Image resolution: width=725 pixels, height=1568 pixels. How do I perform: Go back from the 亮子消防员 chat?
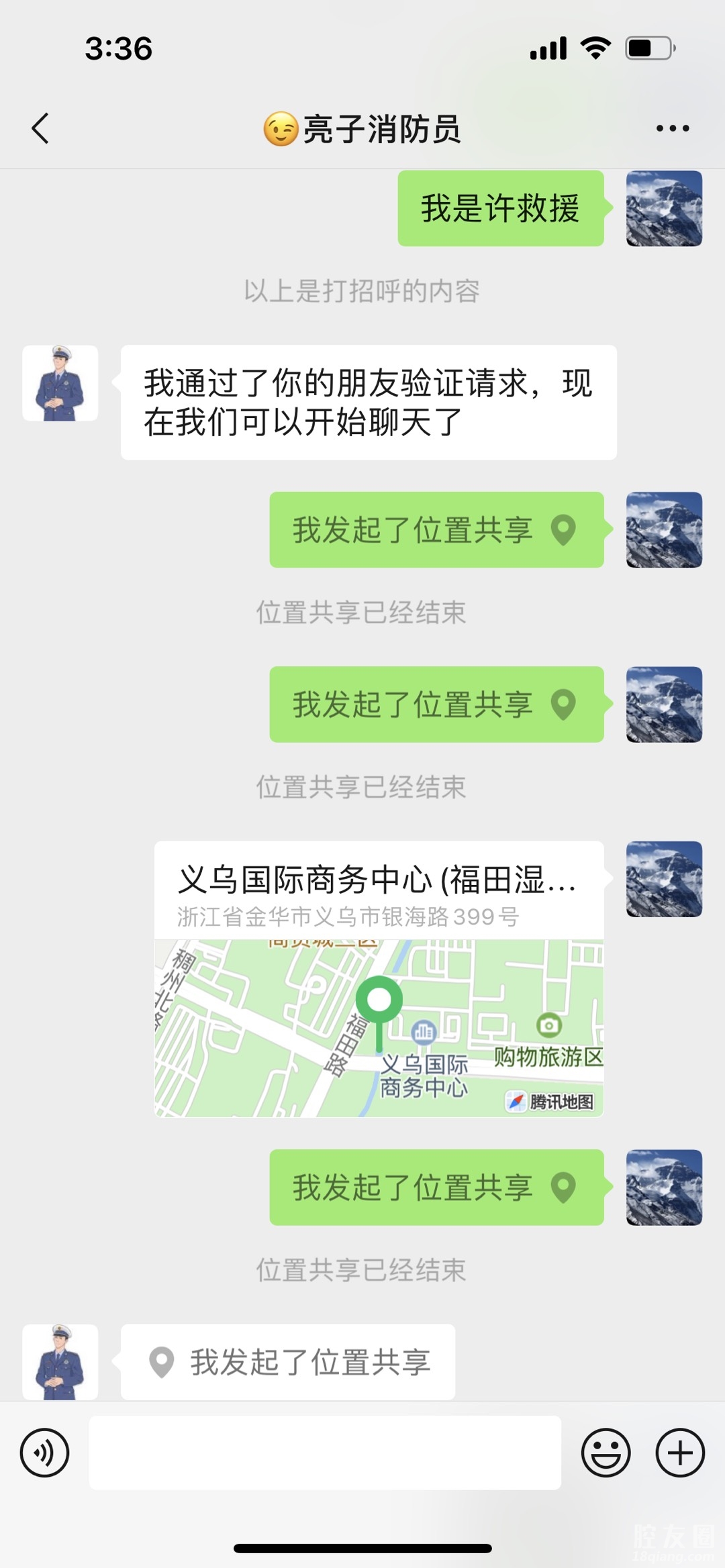click(41, 128)
